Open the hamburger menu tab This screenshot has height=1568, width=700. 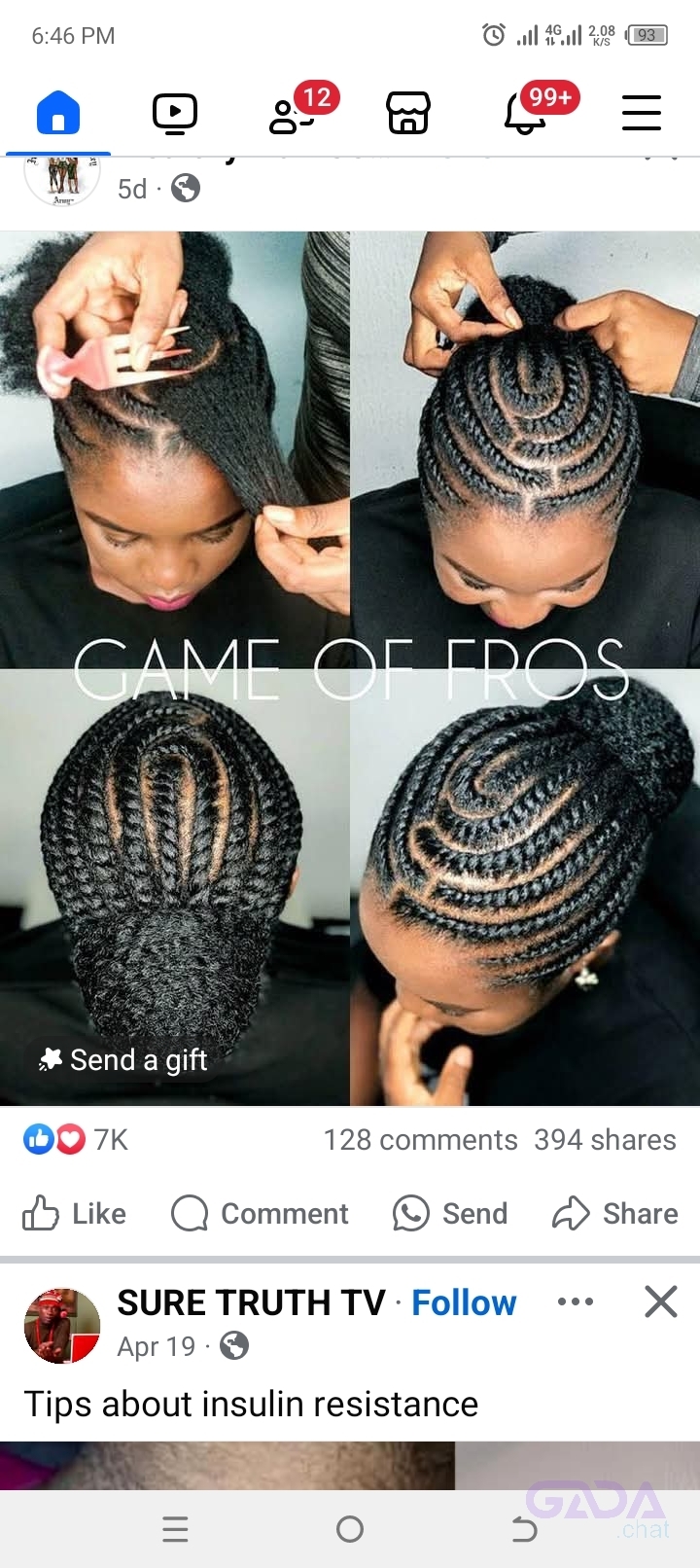click(642, 114)
